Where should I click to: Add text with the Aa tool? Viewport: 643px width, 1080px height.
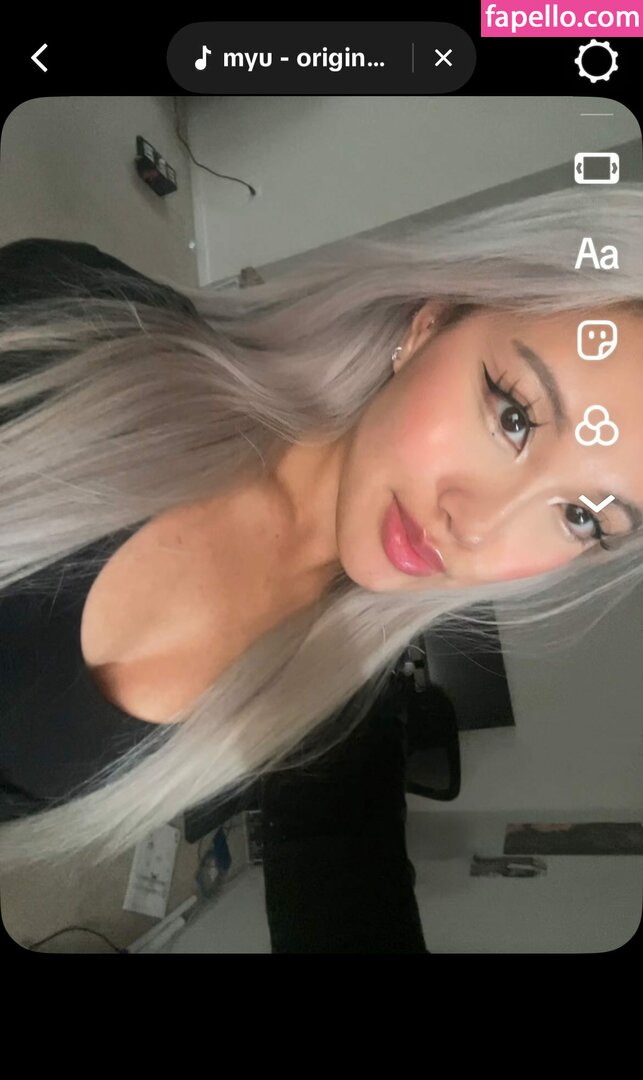(x=596, y=254)
